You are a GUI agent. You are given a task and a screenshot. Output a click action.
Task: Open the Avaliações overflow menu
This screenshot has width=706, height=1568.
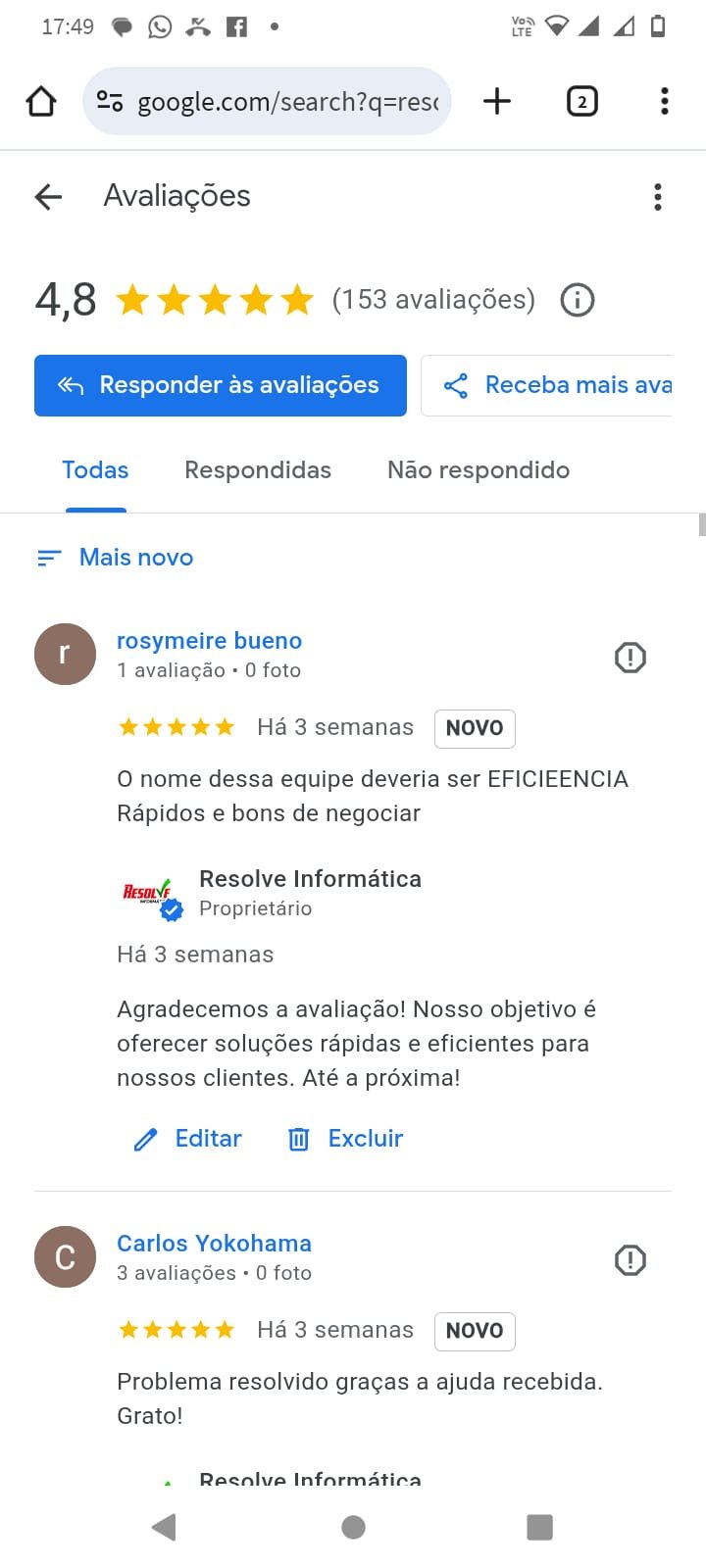658,197
